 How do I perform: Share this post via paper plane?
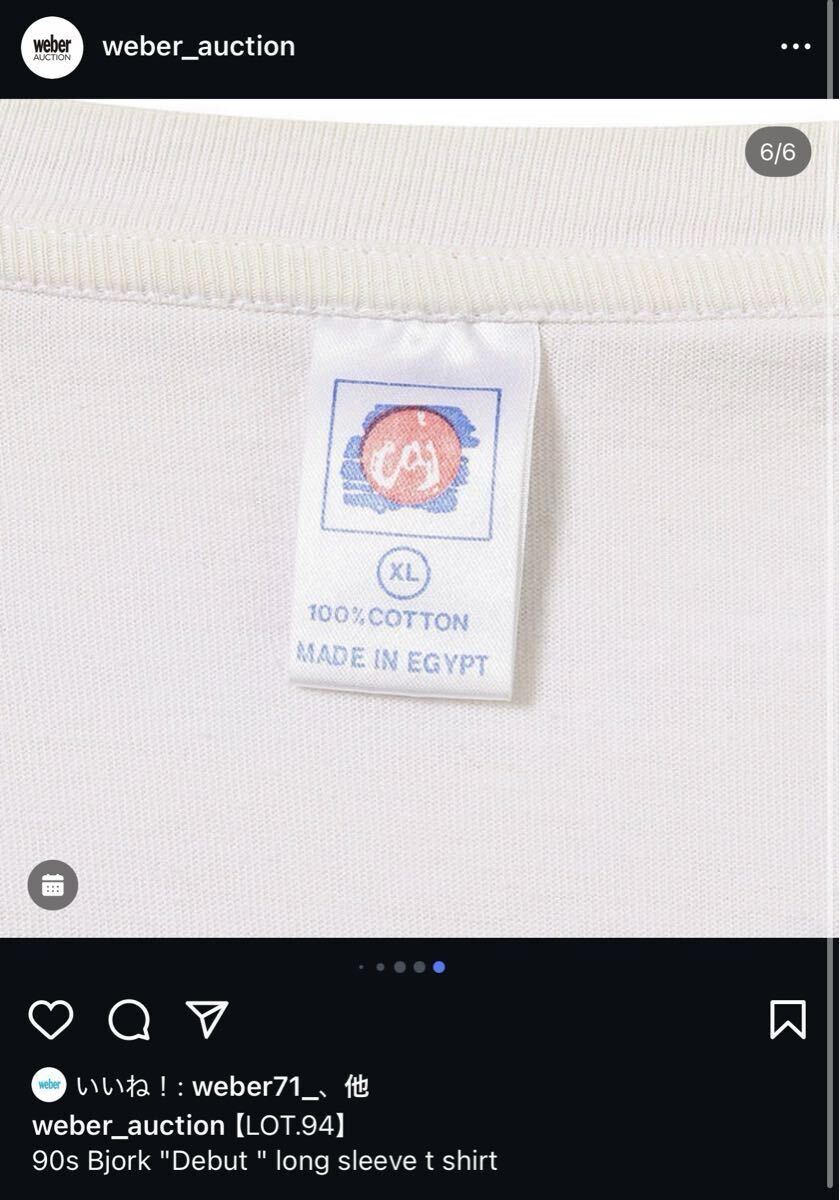point(207,1019)
